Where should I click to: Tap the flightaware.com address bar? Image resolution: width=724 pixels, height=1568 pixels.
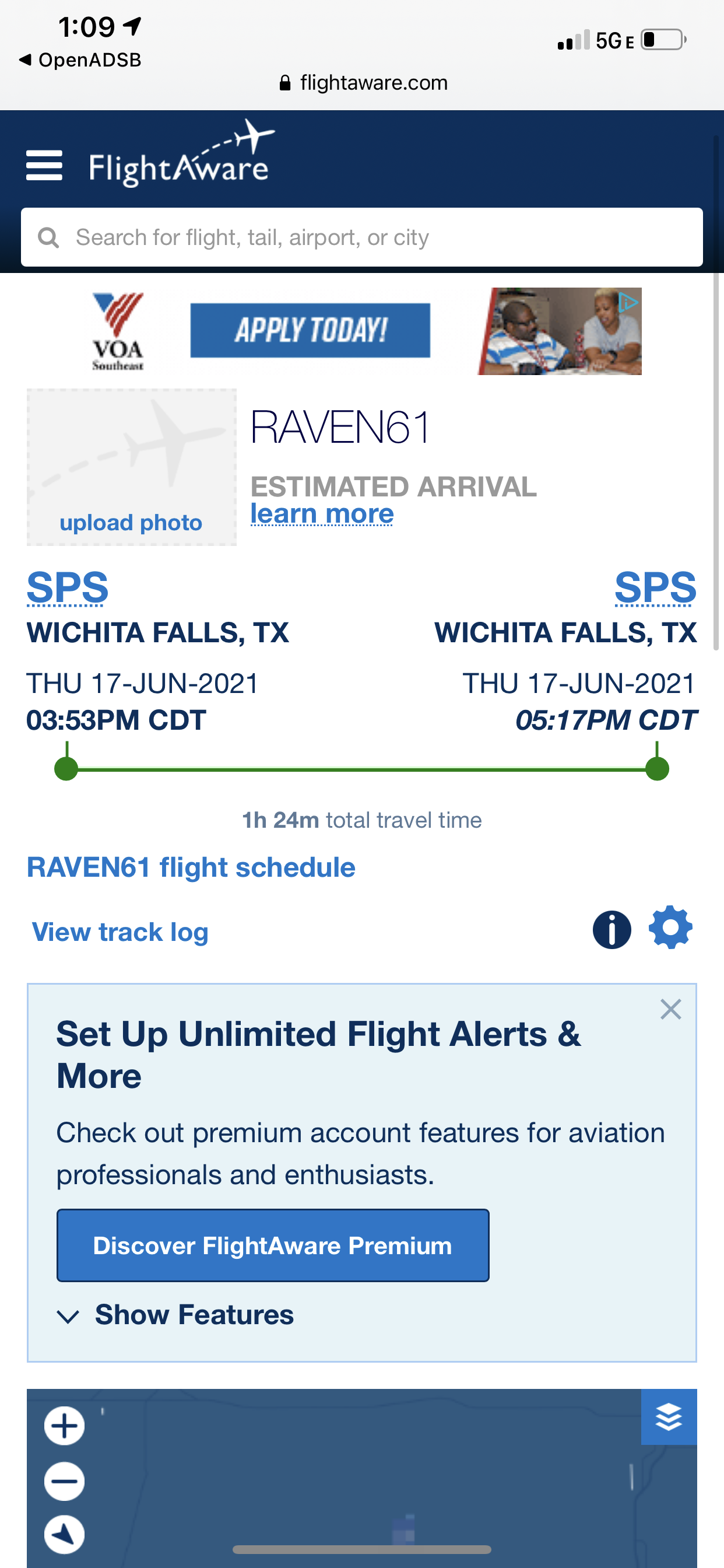(x=363, y=83)
